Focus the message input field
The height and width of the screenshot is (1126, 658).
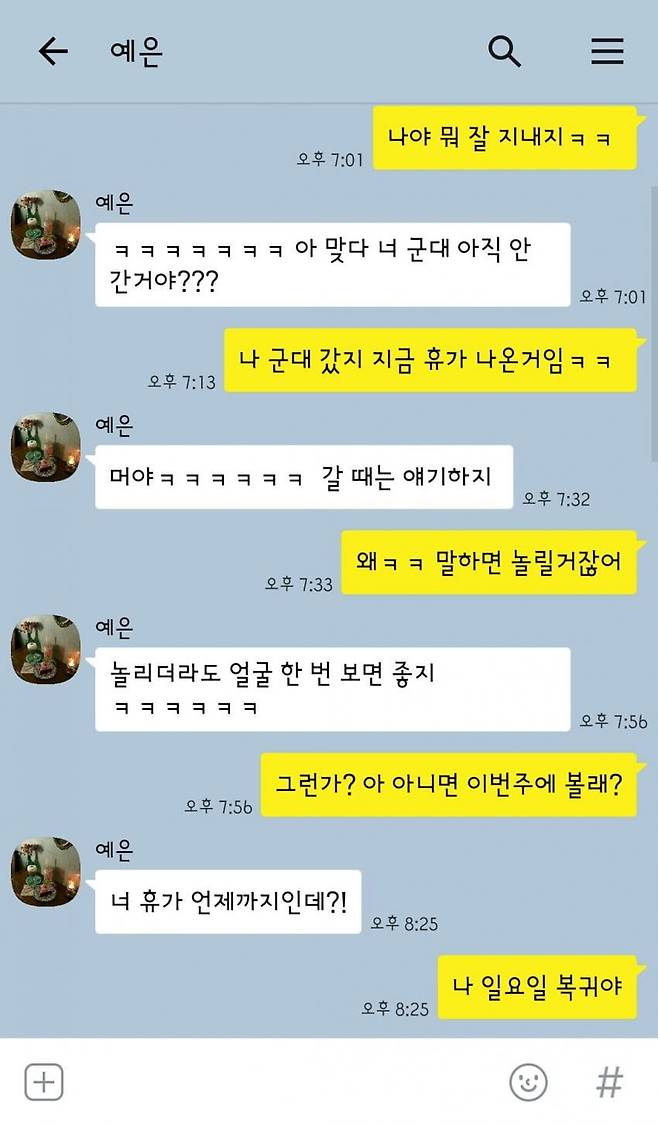click(280, 1082)
